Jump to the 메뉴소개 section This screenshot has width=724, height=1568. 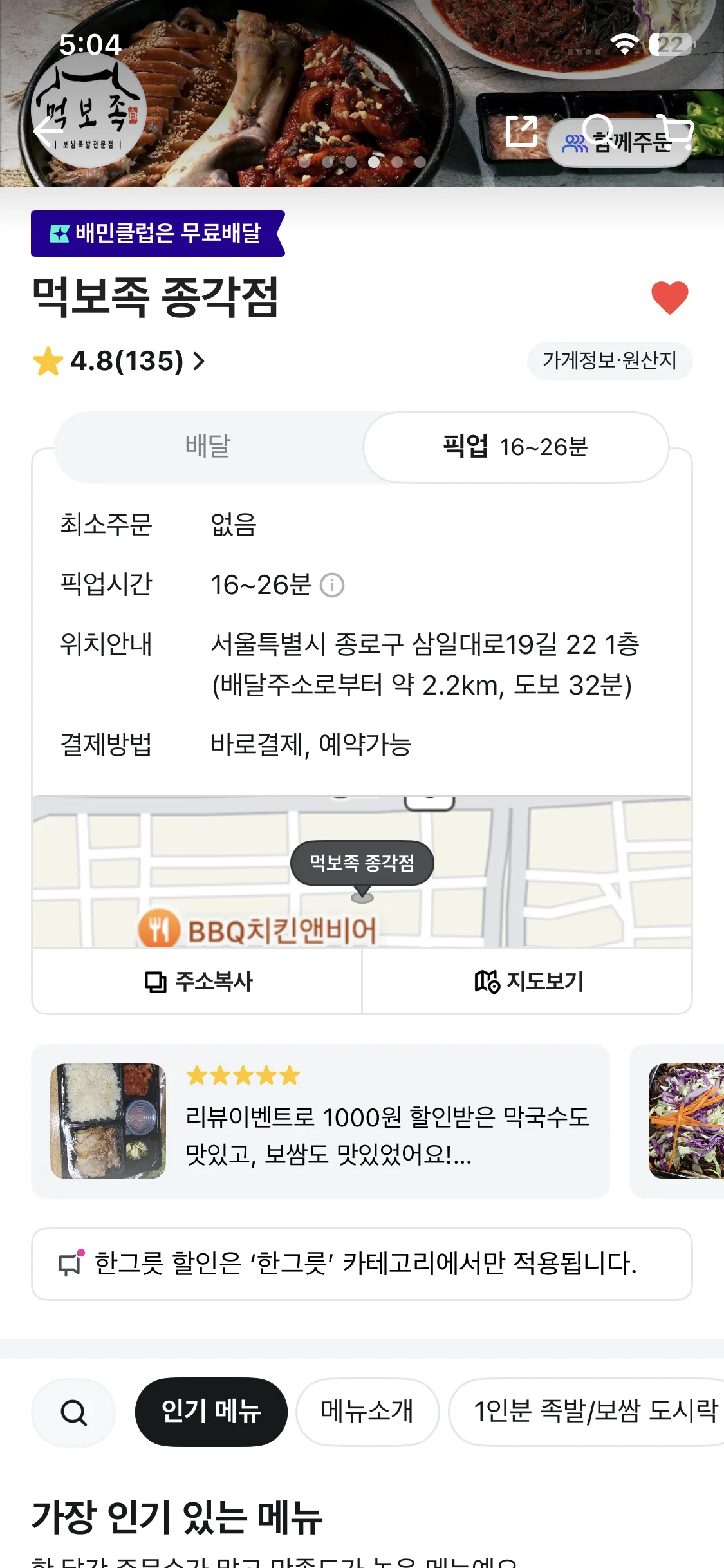point(367,1412)
